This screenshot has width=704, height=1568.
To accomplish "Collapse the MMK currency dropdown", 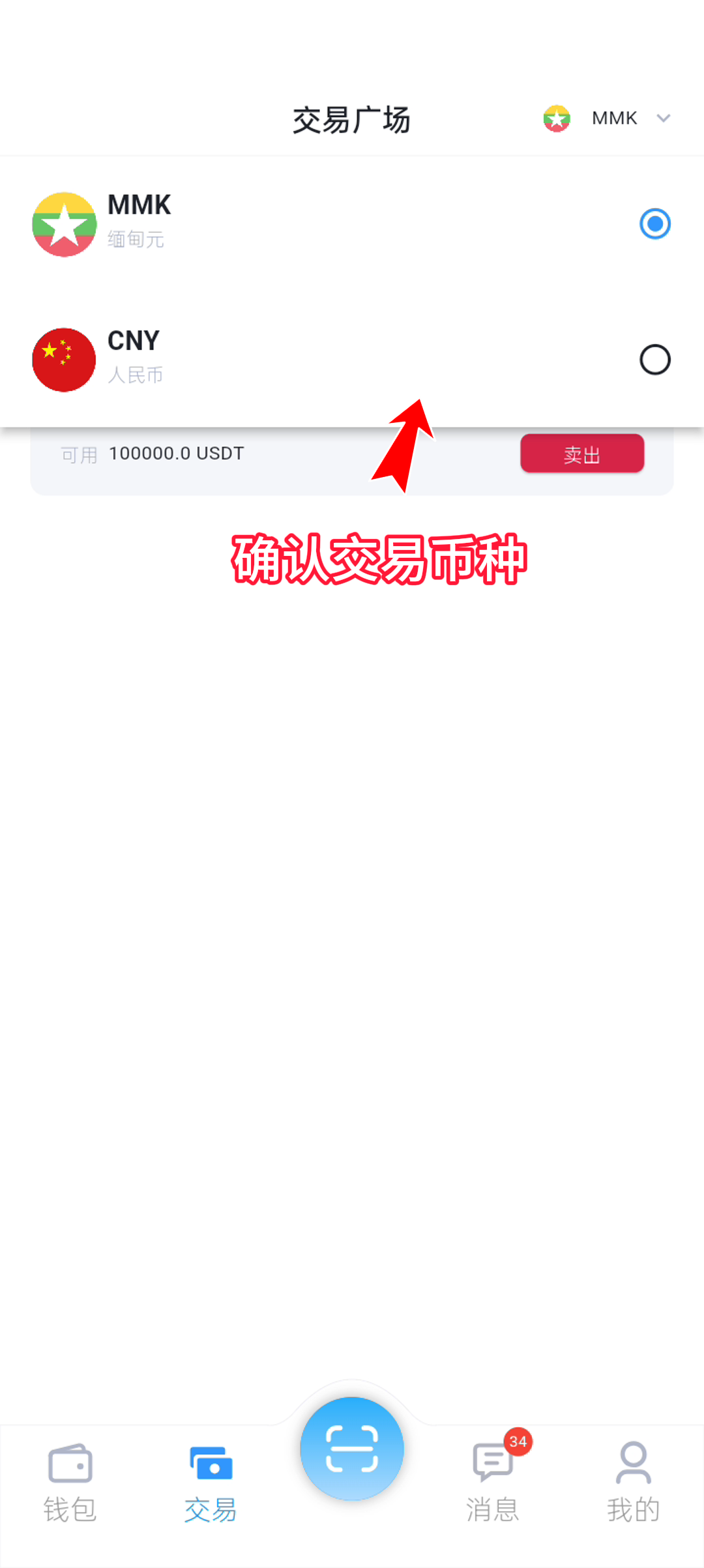I will coord(608,119).
